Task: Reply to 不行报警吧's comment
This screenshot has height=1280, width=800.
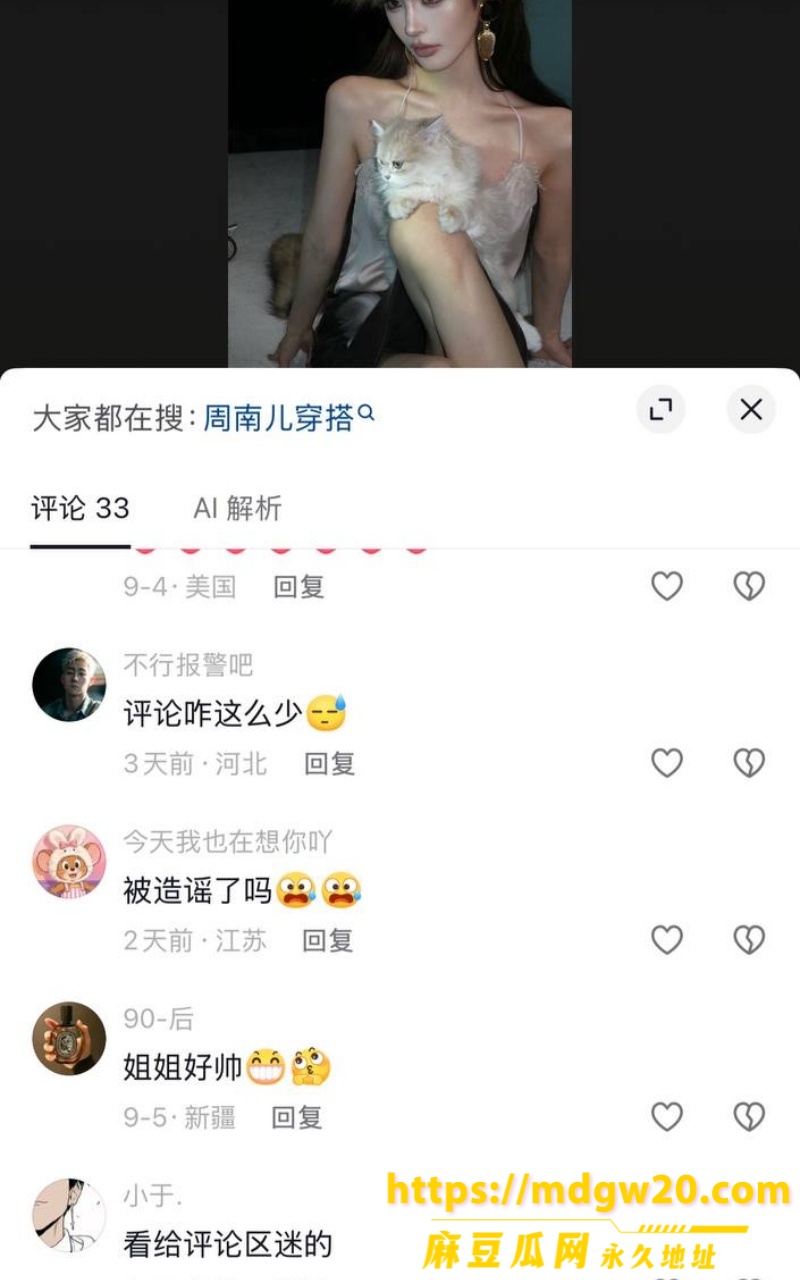Action: tap(330, 764)
